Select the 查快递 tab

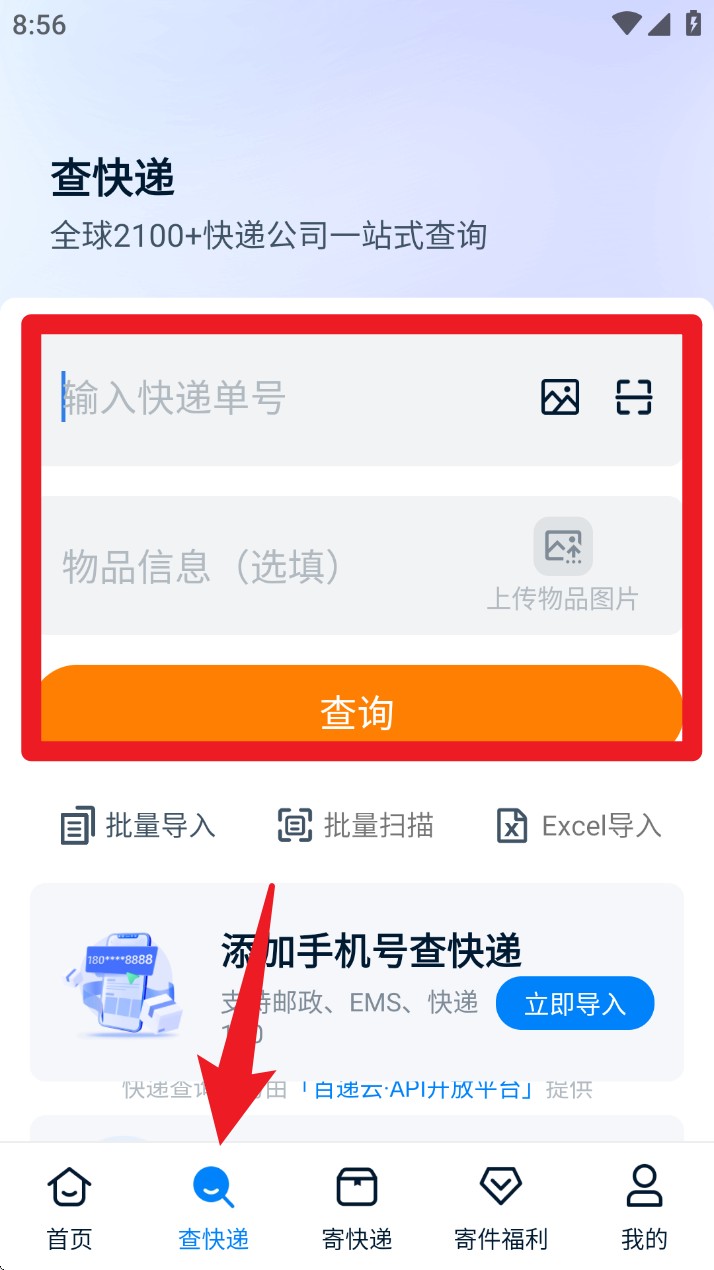tap(214, 1208)
